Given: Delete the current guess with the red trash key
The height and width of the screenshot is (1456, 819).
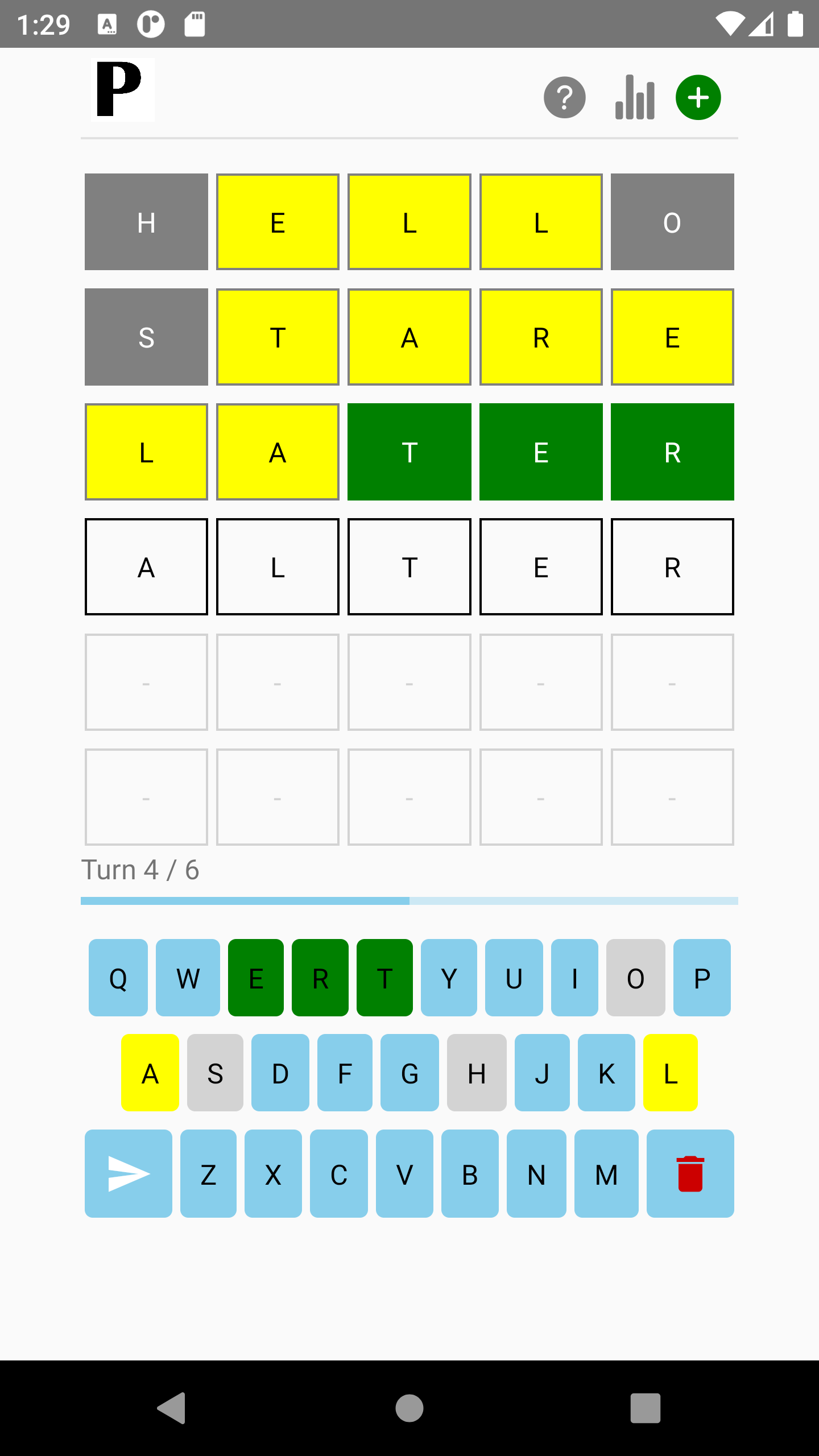Looking at the screenshot, I should pos(690,1173).
